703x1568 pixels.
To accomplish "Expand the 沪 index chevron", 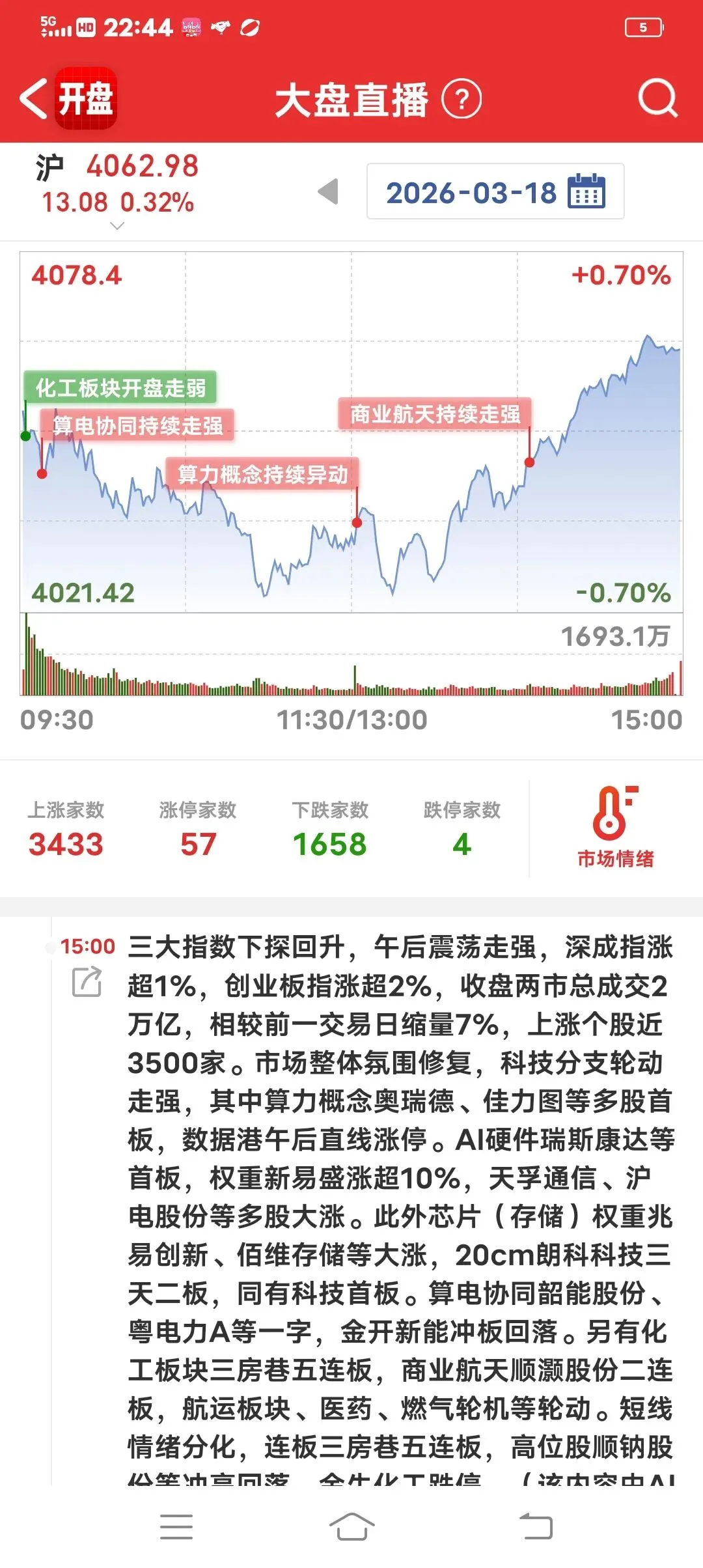I will (117, 226).
